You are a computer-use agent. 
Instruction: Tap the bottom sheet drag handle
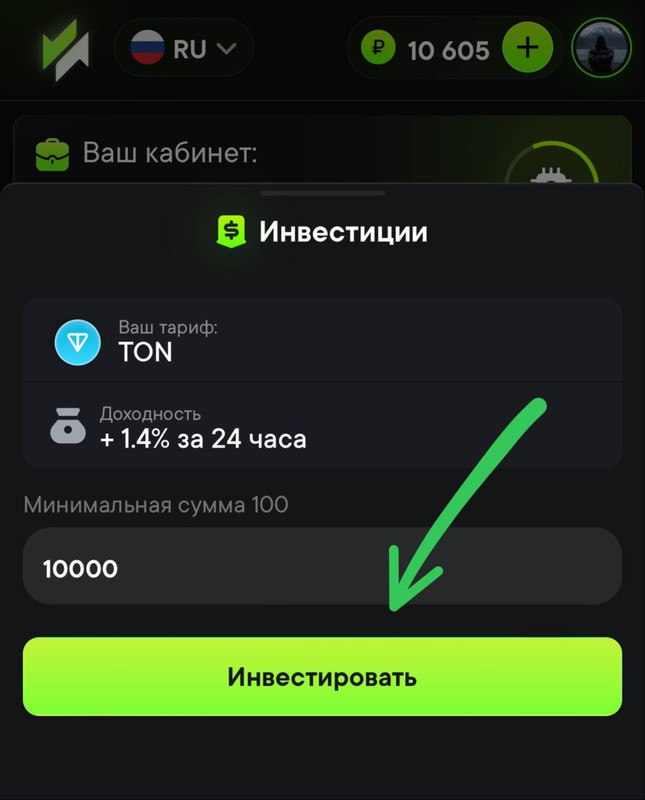322,192
